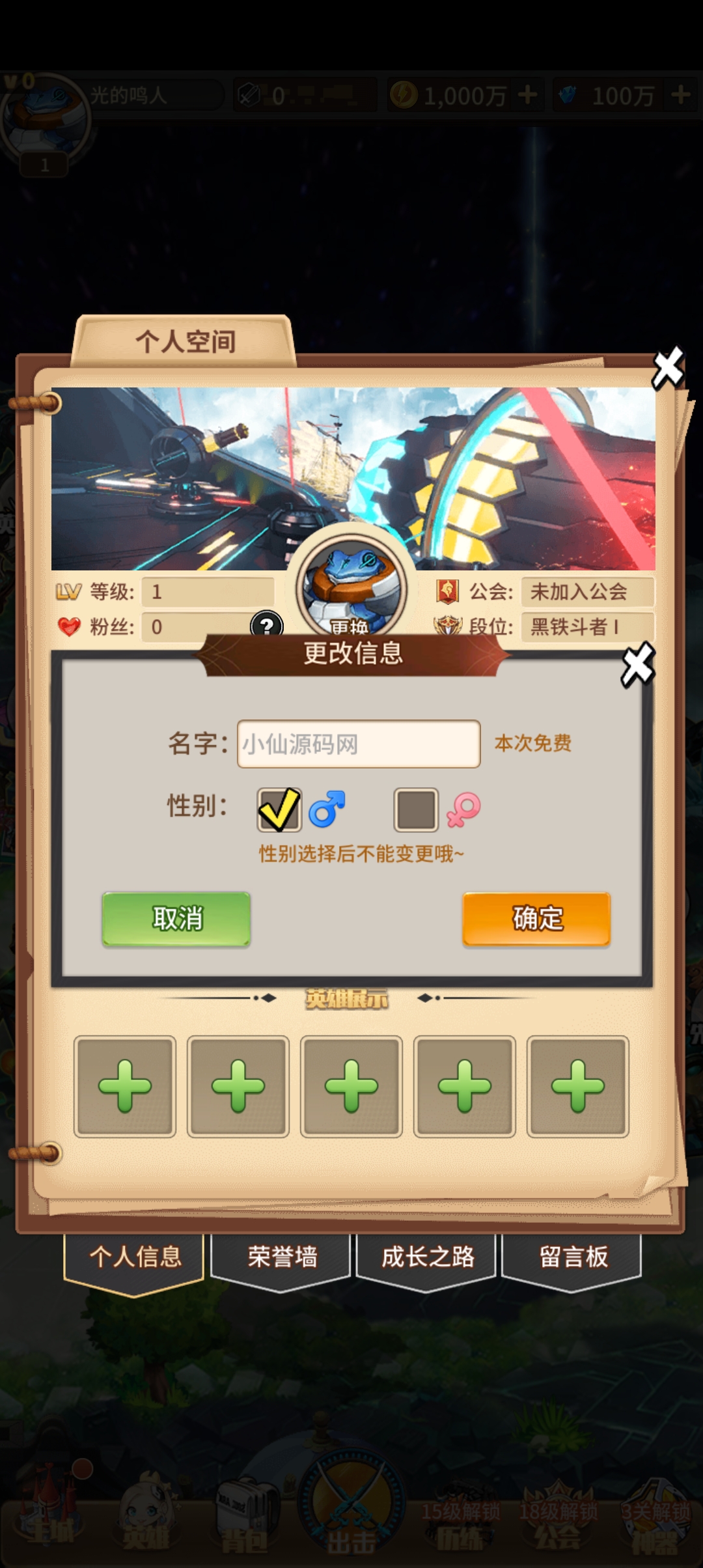Tap the name input field
The height and width of the screenshot is (1568, 703).
359,744
